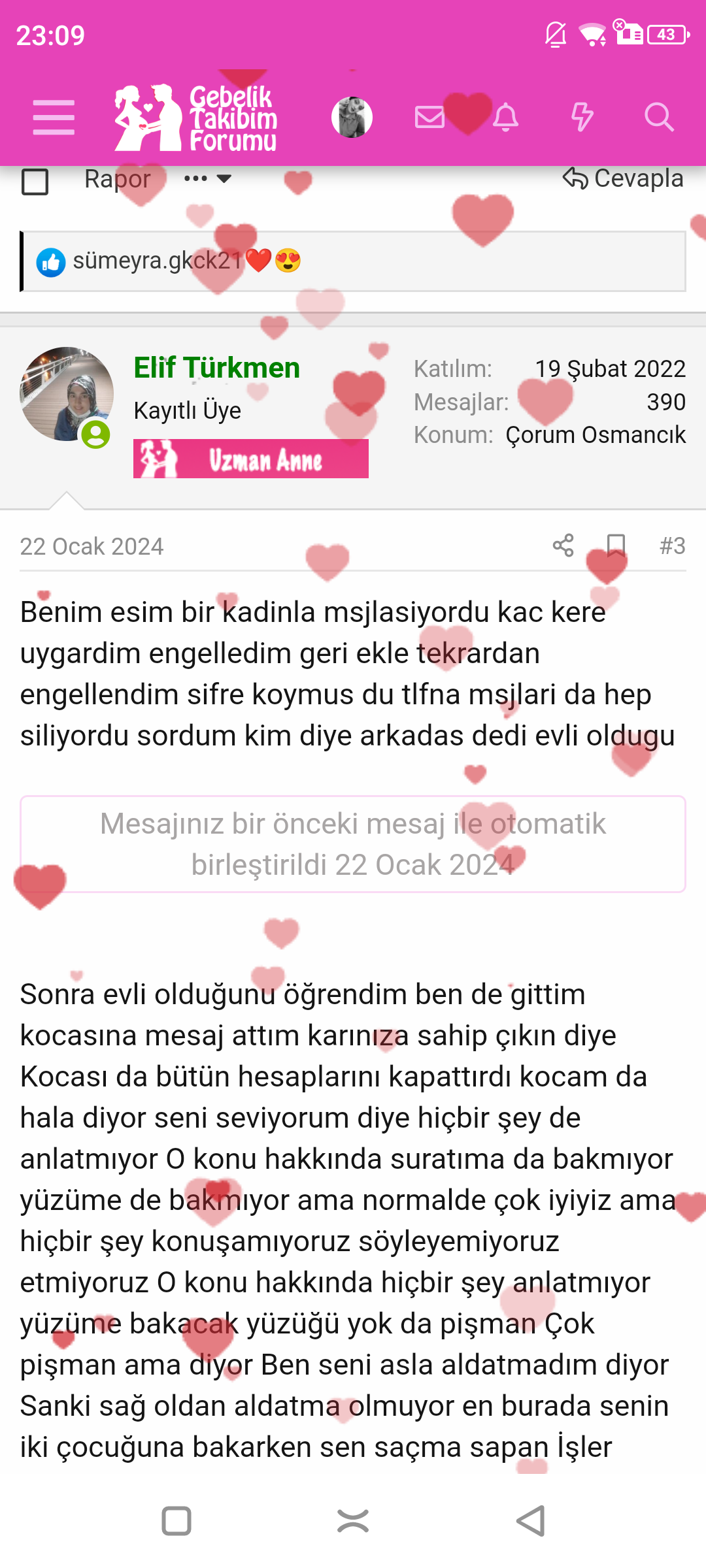Open the private messages inbox
Image resolution: width=706 pixels, height=1568 pixels.
click(429, 118)
